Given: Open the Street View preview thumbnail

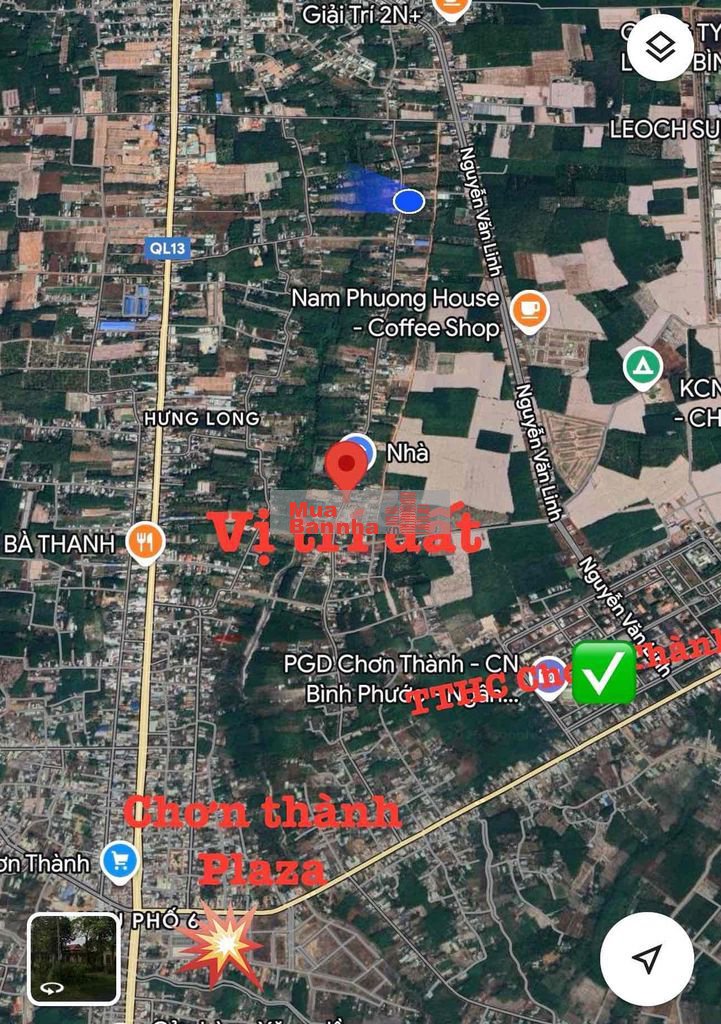Looking at the screenshot, I should click(x=74, y=958).
